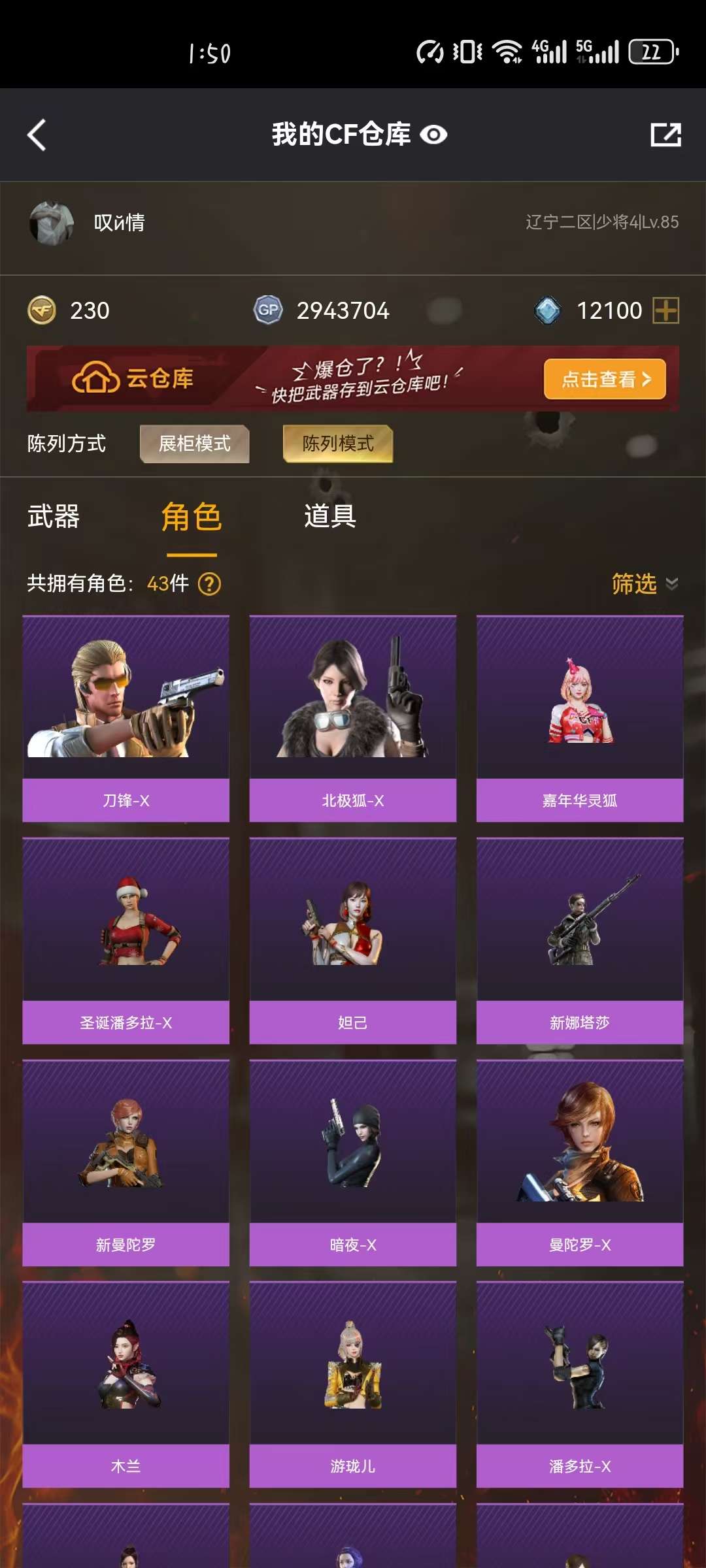This screenshot has width=706, height=1568.
Task: View the 嘉年华灵狐 character
Action: 579,719
